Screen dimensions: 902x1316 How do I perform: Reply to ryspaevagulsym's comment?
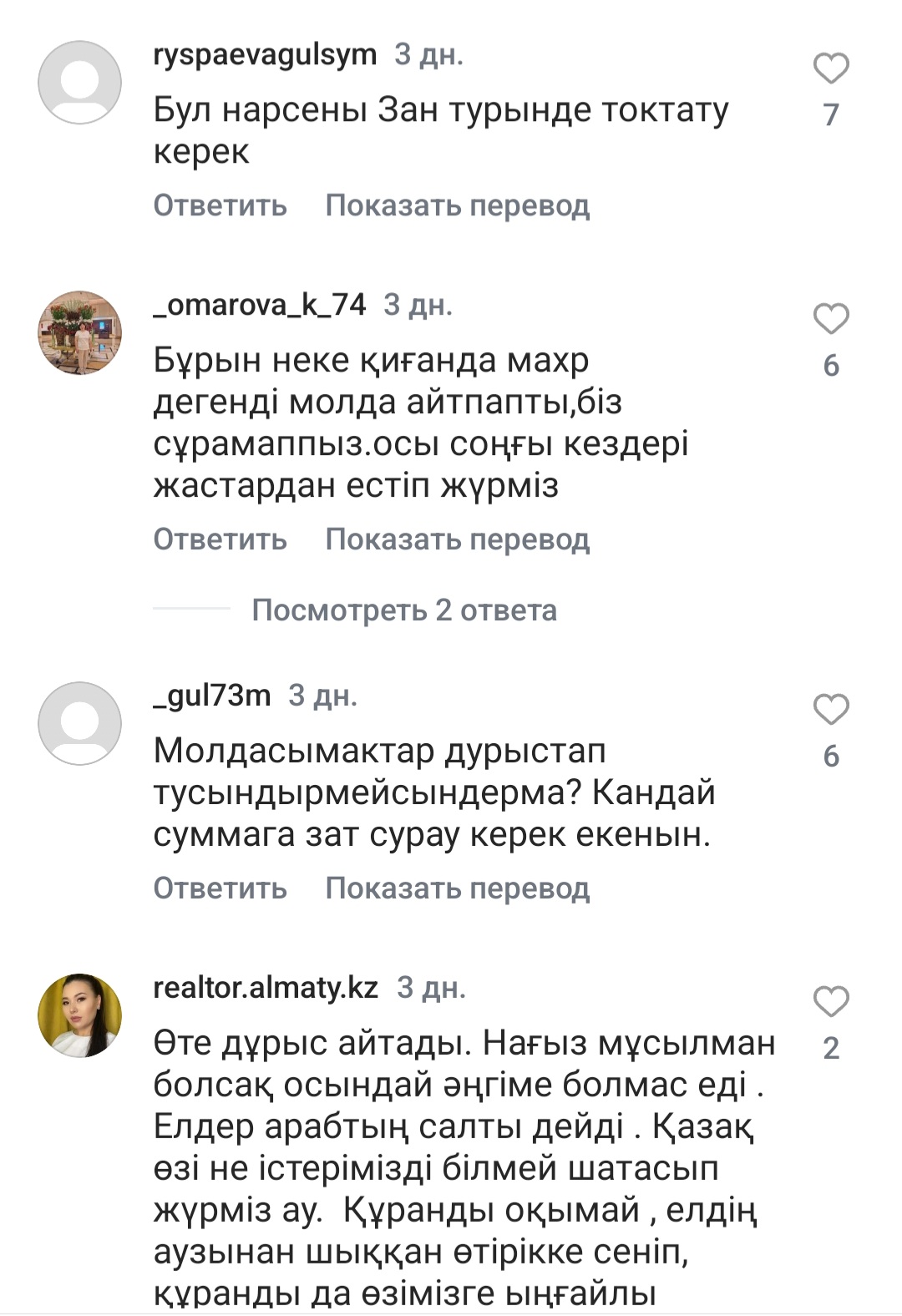pos(220,205)
